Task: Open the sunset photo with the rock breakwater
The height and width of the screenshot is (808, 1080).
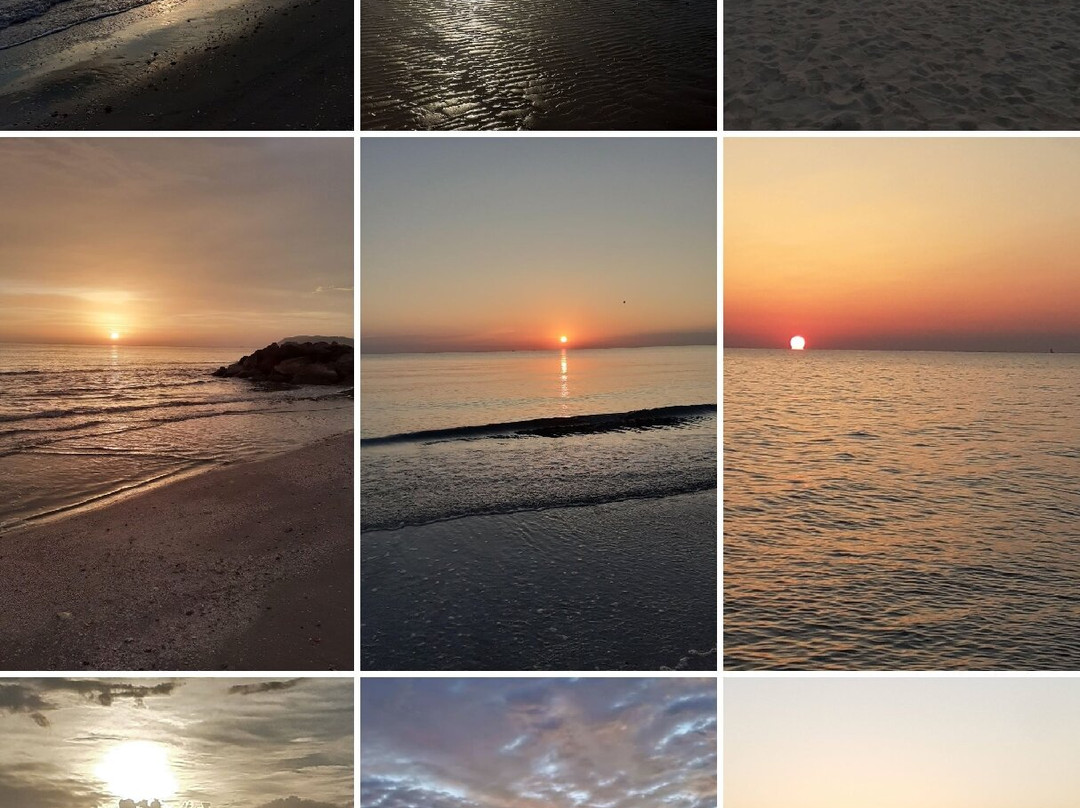Action: (176, 403)
